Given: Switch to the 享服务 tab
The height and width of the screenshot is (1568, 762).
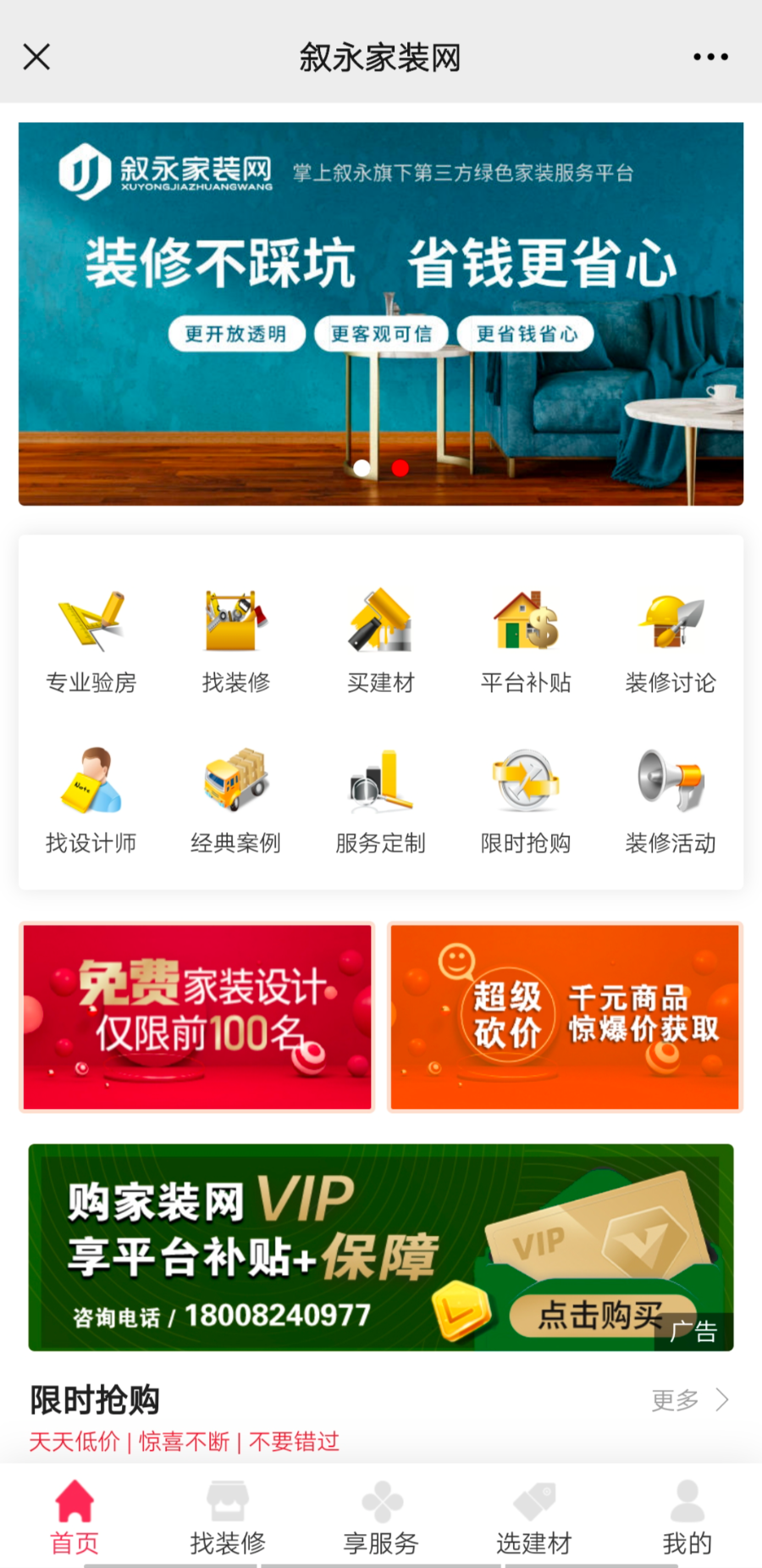Looking at the screenshot, I should click(x=381, y=1519).
